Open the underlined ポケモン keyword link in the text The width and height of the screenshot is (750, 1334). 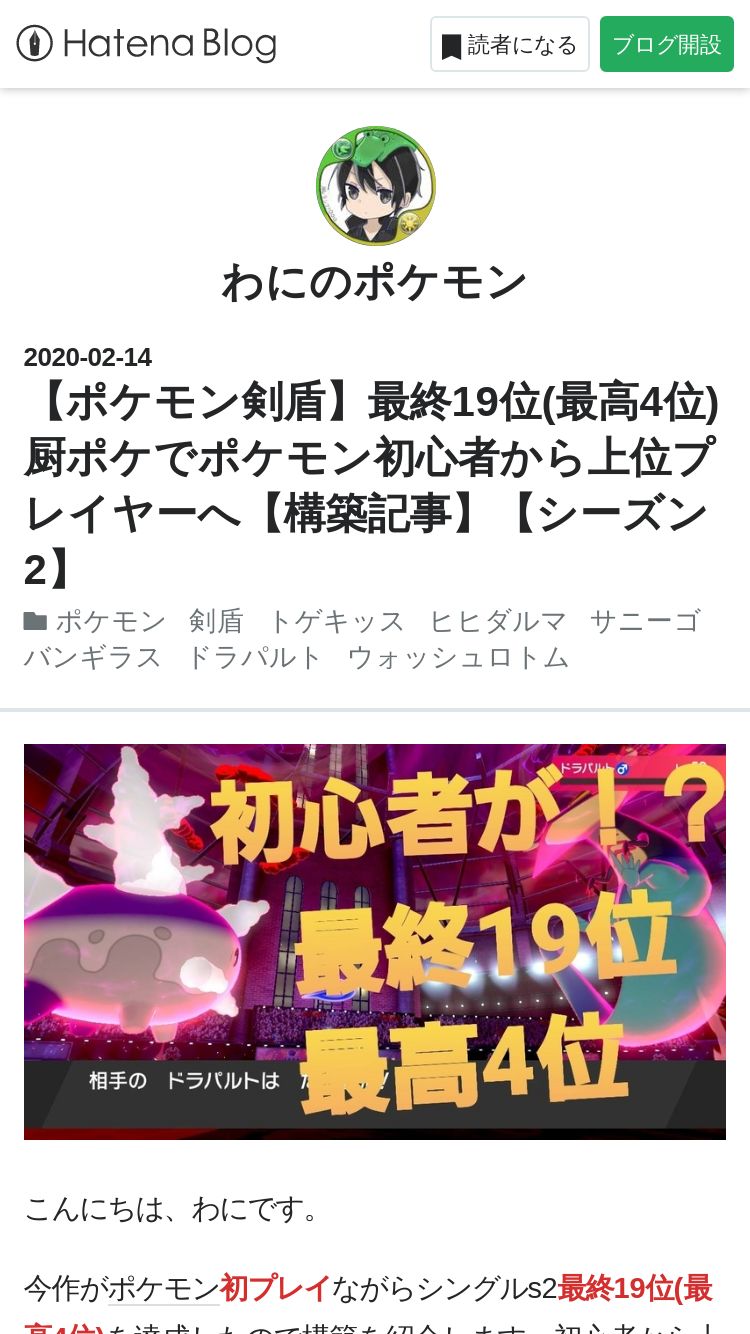(x=163, y=1288)
